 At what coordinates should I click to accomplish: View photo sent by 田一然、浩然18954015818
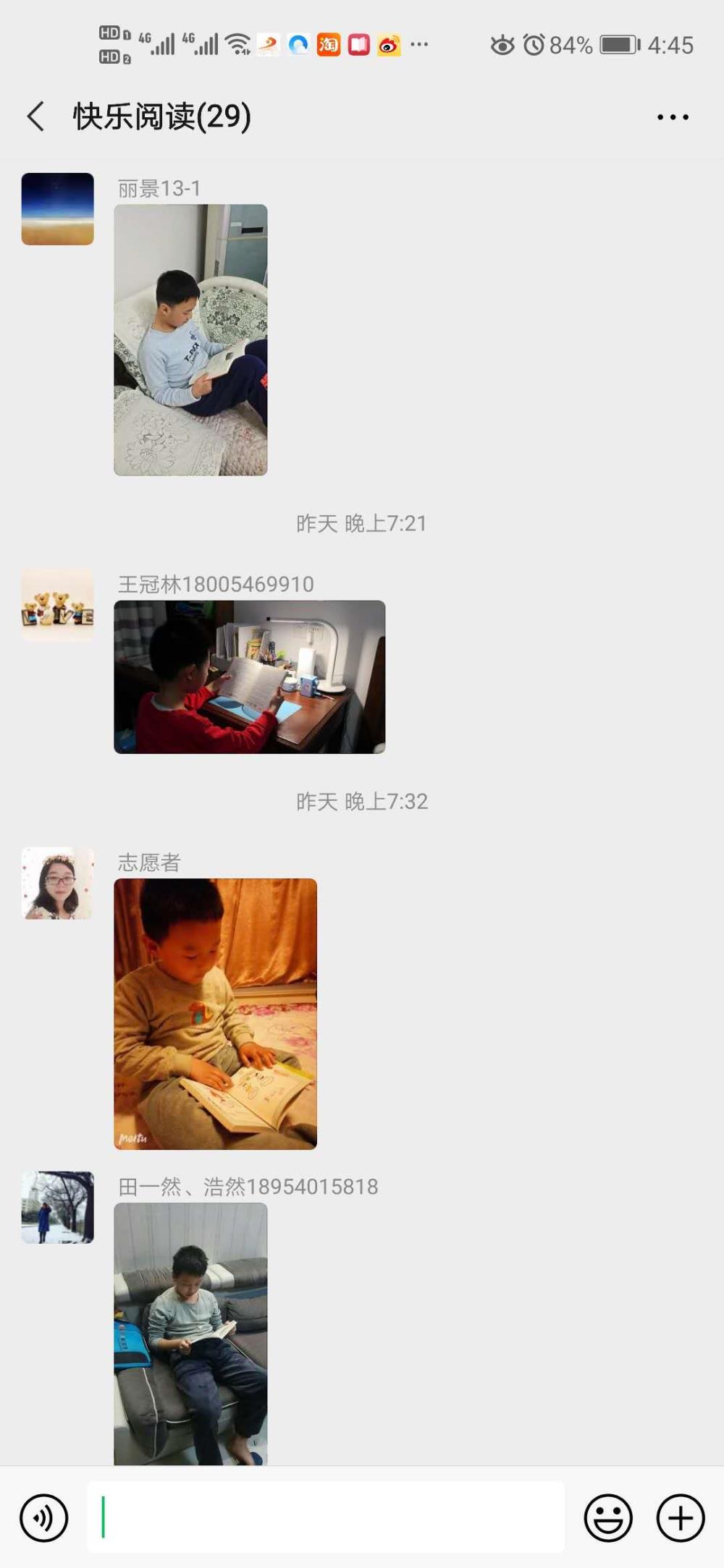point(190,1334)
